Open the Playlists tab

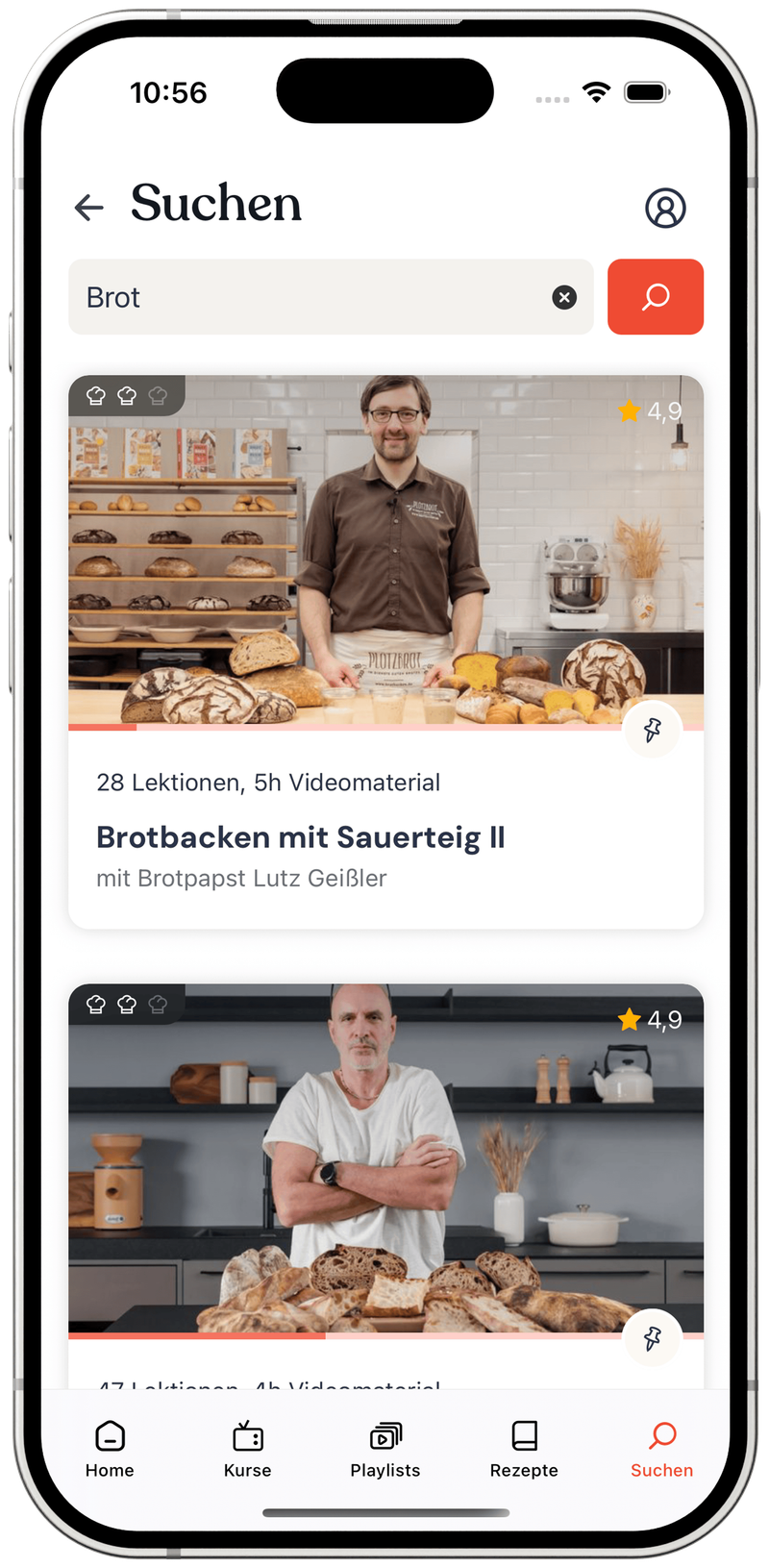[384, 1449]
